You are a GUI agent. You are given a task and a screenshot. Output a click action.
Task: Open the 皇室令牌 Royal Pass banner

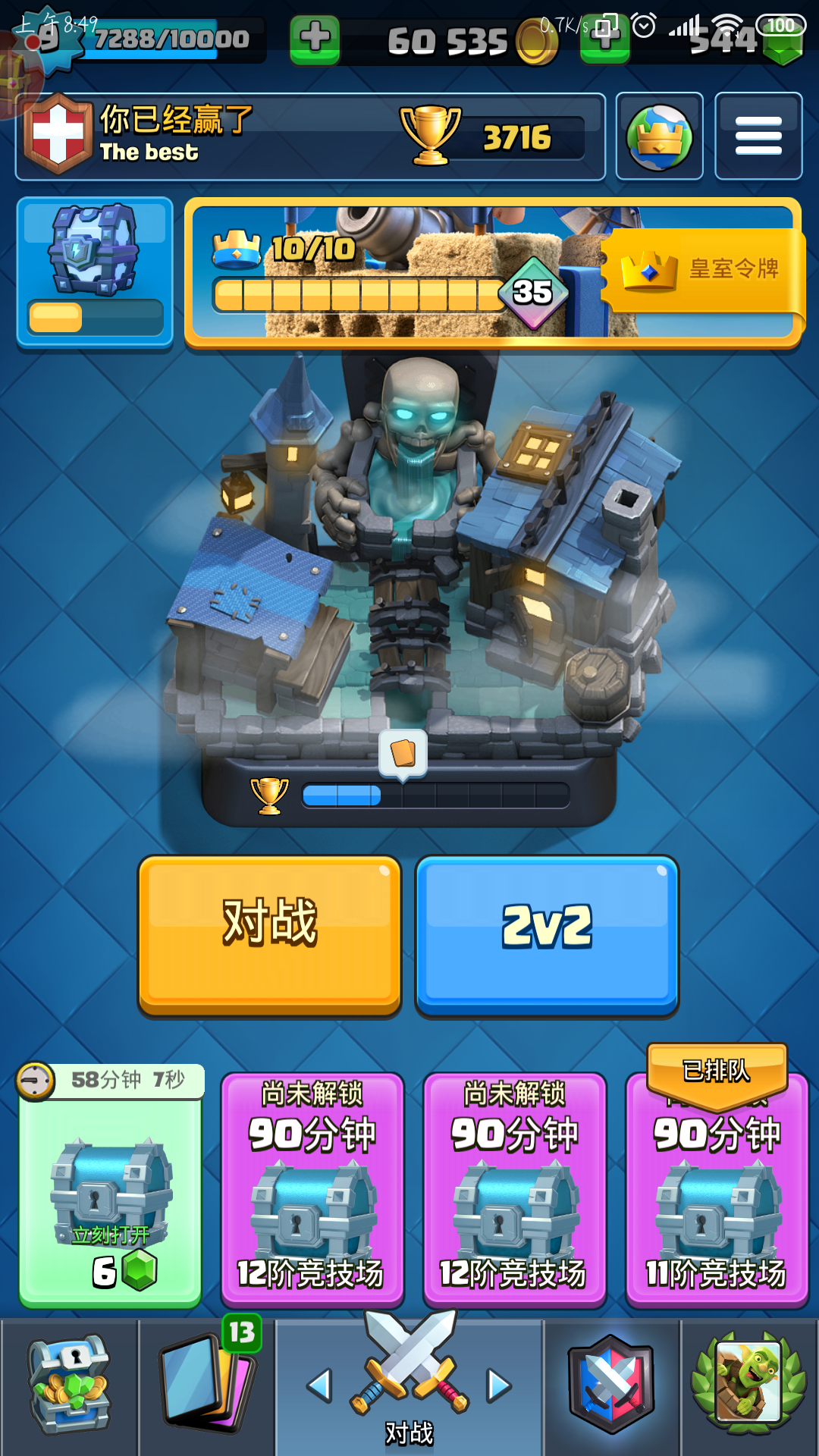coord(701,270)
